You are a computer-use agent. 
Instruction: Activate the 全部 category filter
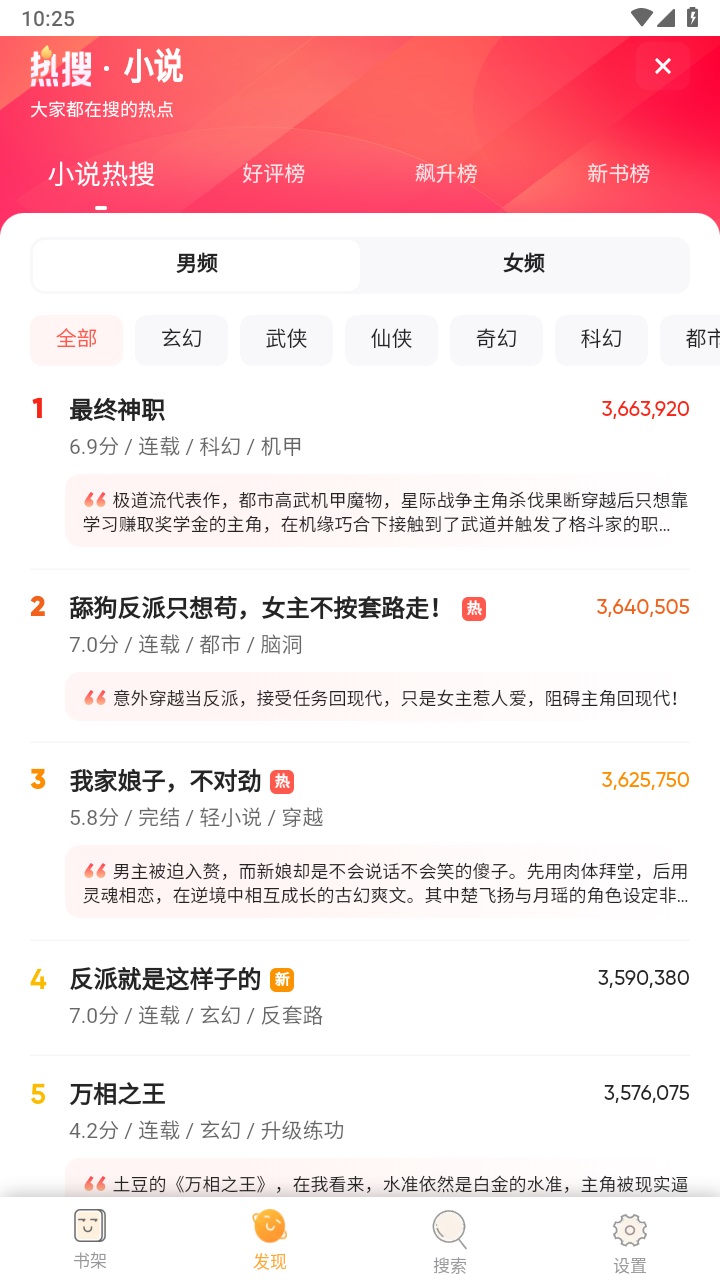click(x=76, y=340)
